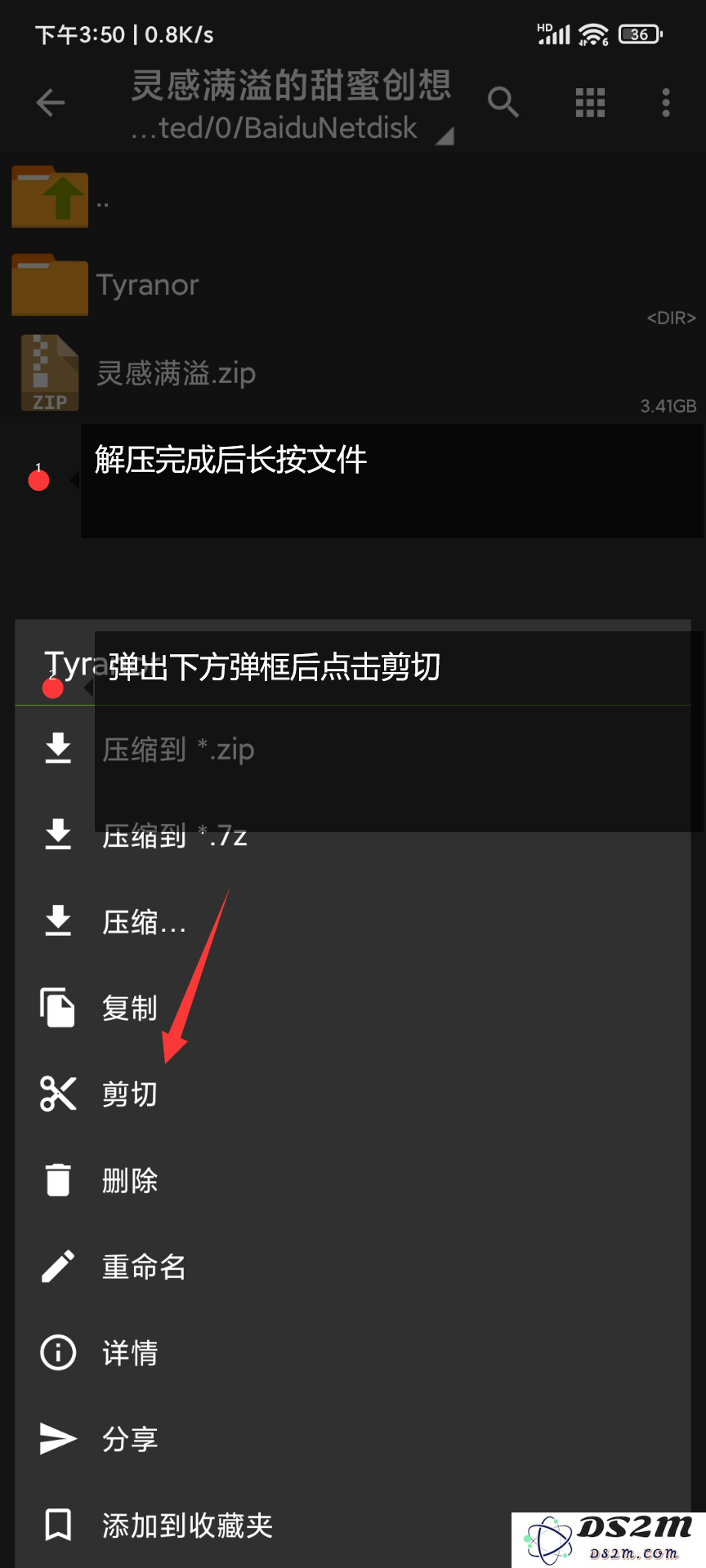This screenshot has width=706, height=1568.
Task: Tap 删除 to delete the item
Action: tap(129, 1180)
